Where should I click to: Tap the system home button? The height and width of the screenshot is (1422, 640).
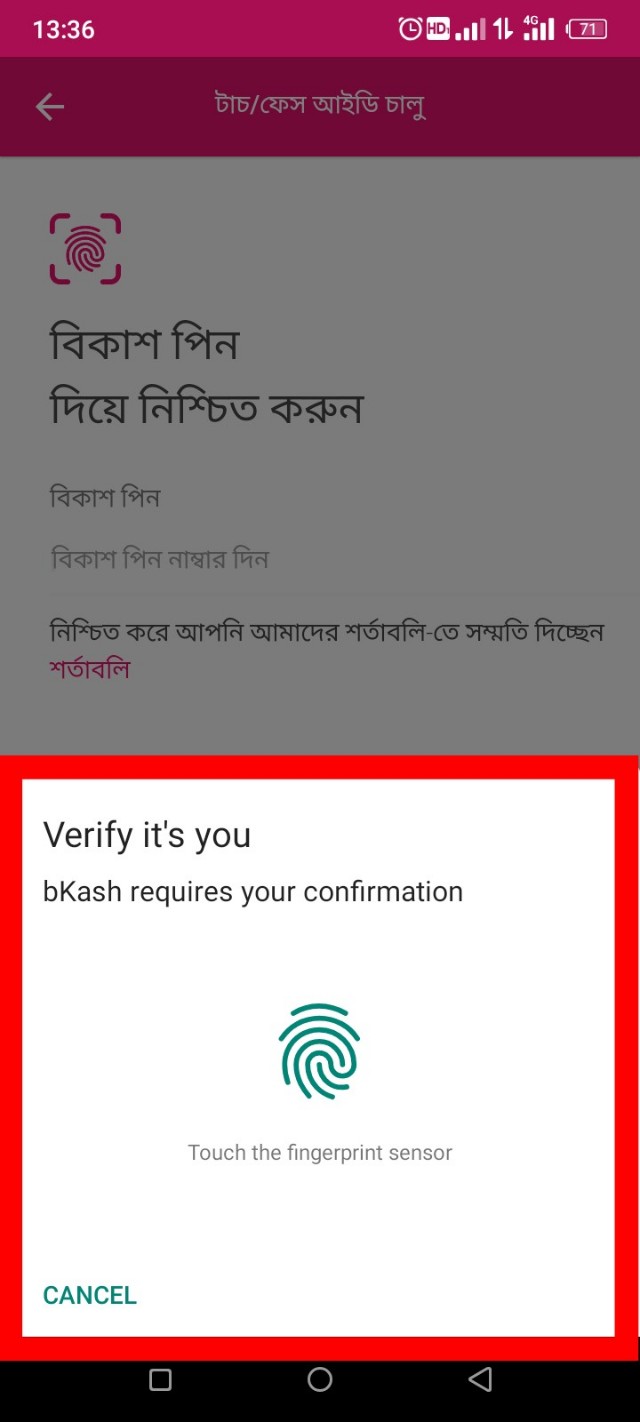pos(320,1380)
